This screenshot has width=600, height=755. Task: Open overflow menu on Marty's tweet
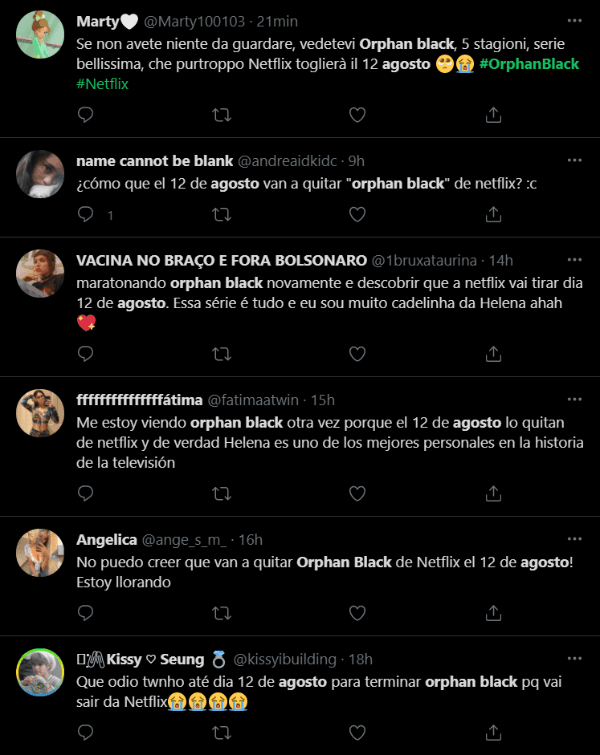[574, 20]
